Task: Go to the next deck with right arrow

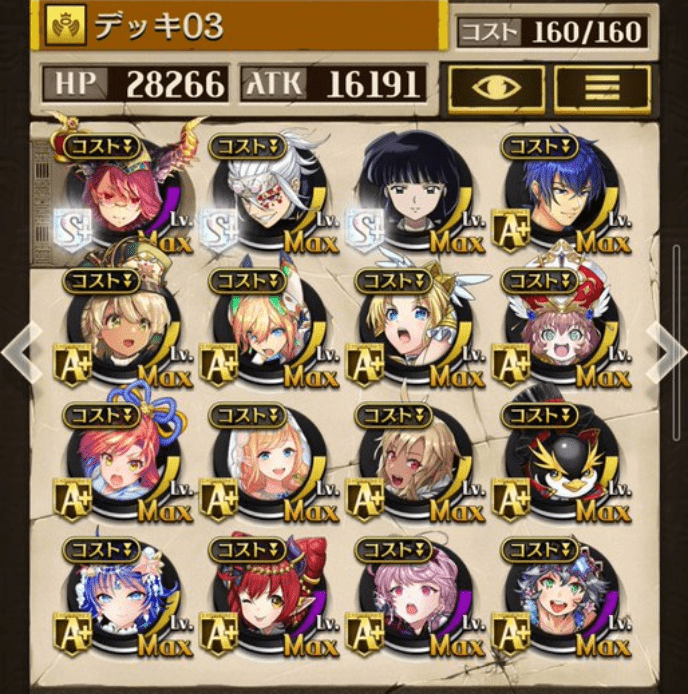Action: pyautogui.click(x=668, y=350)
